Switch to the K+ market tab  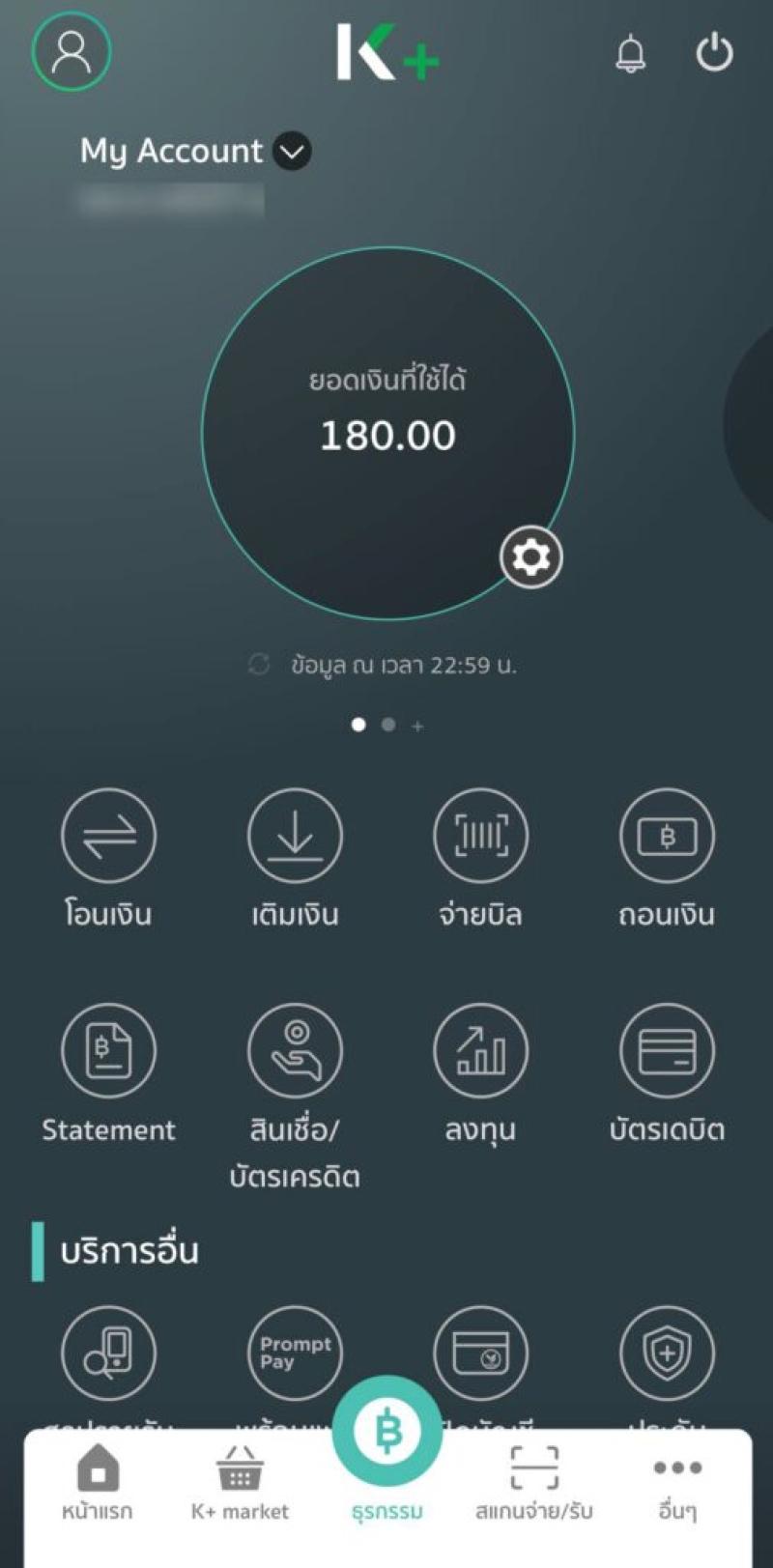[x=240, y=1483]
